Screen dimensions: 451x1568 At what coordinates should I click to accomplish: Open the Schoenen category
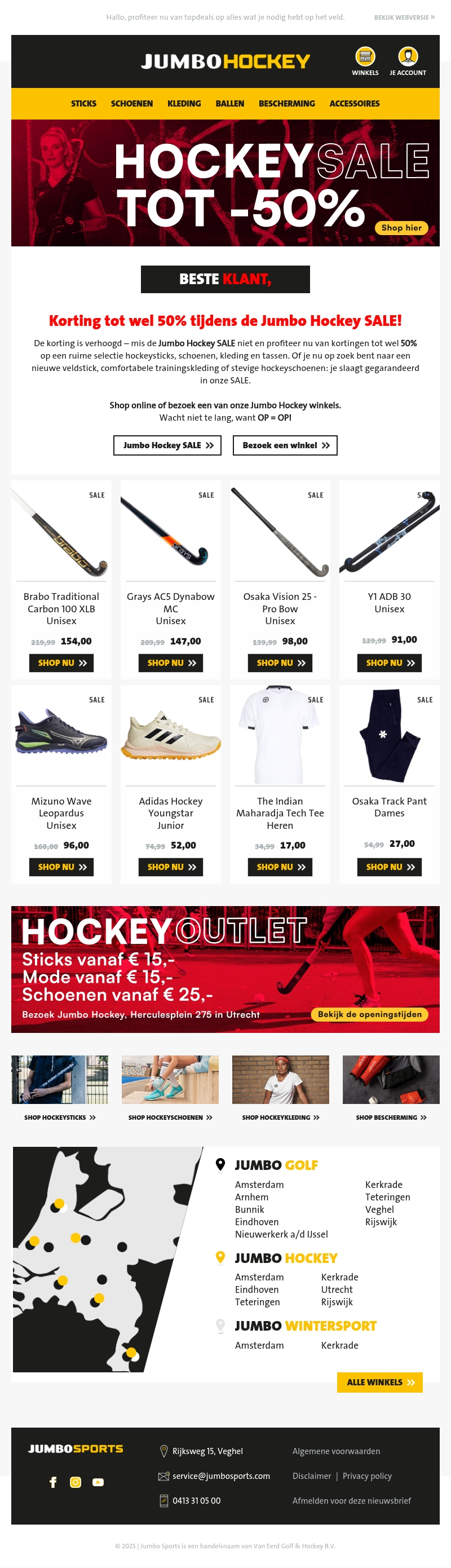pyautogui.click(x=131, y=104)
